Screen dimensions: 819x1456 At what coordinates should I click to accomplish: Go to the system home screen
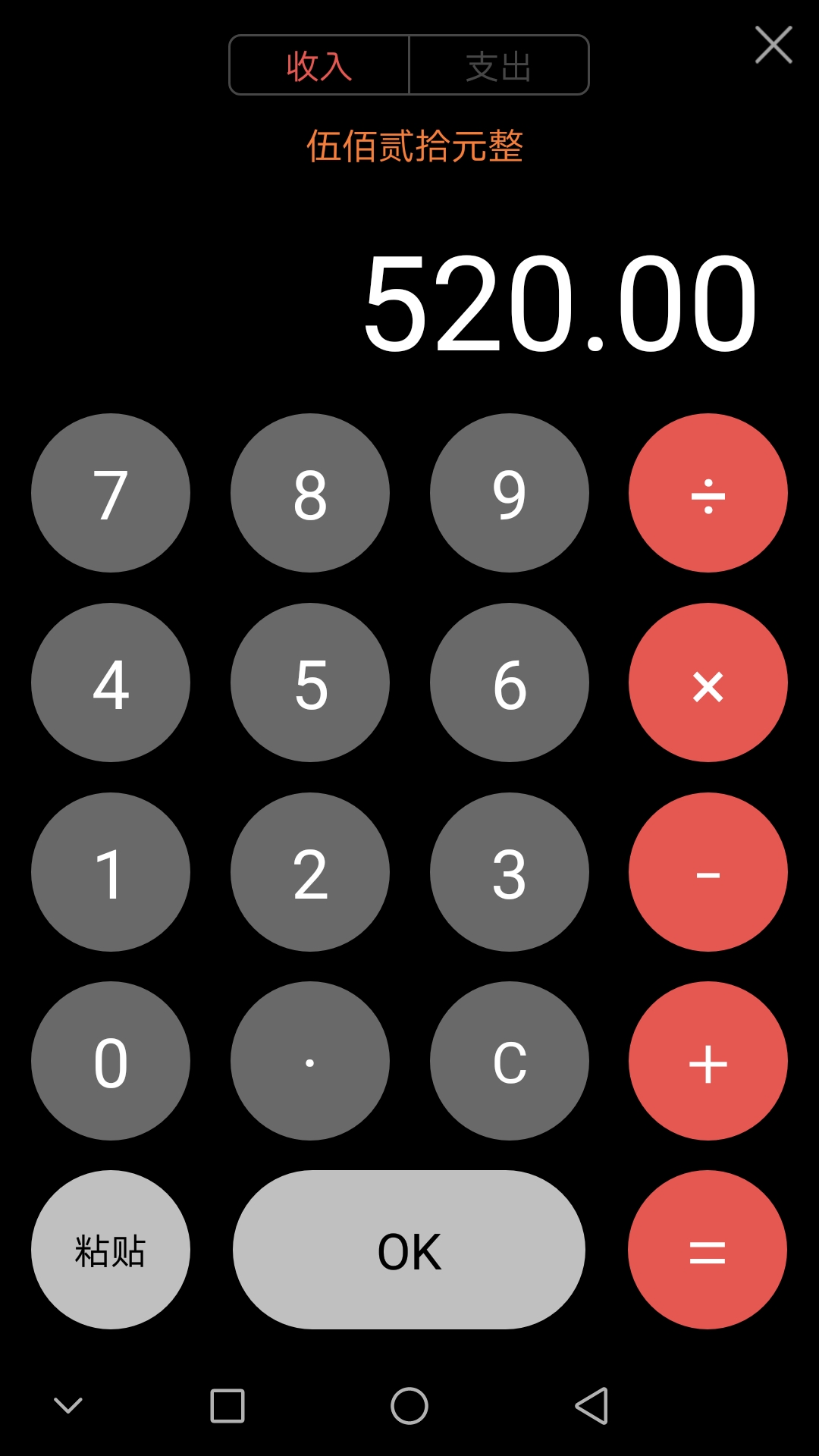pyautogui.click(x=409, y=1406)
